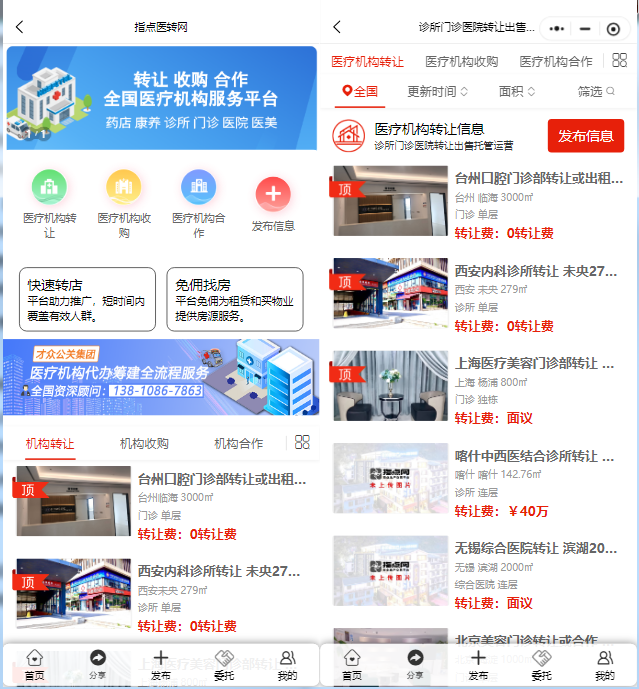Open the 全国 location selector
The image size is (639, 689).
[360, 91]
